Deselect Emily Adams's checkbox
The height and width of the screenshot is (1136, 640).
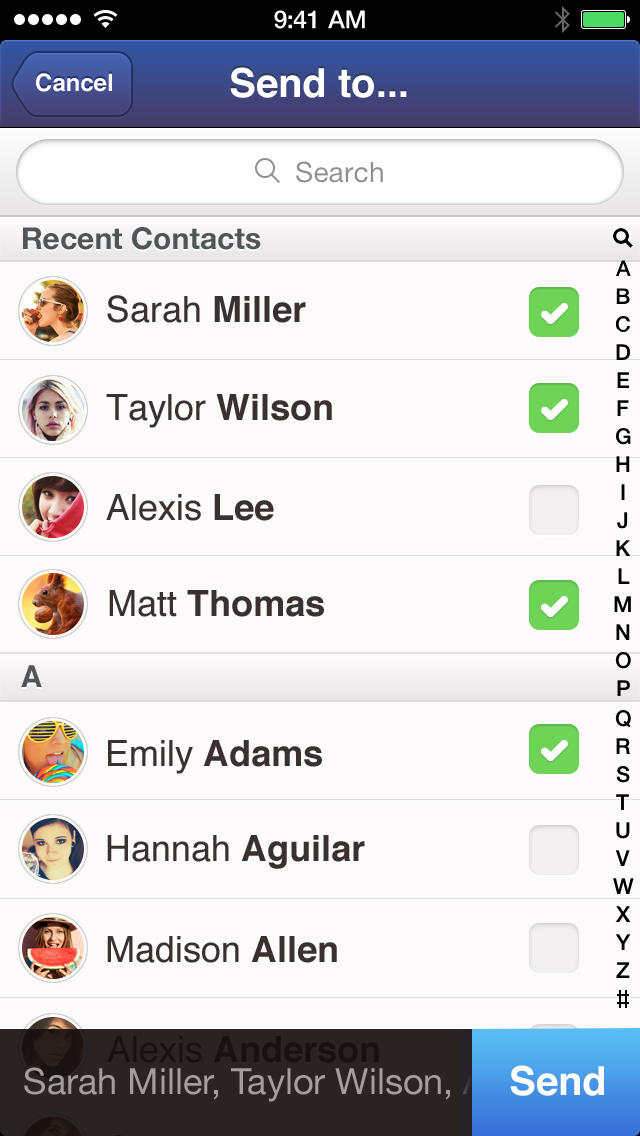pyautogui.click(x=554, y=749)
